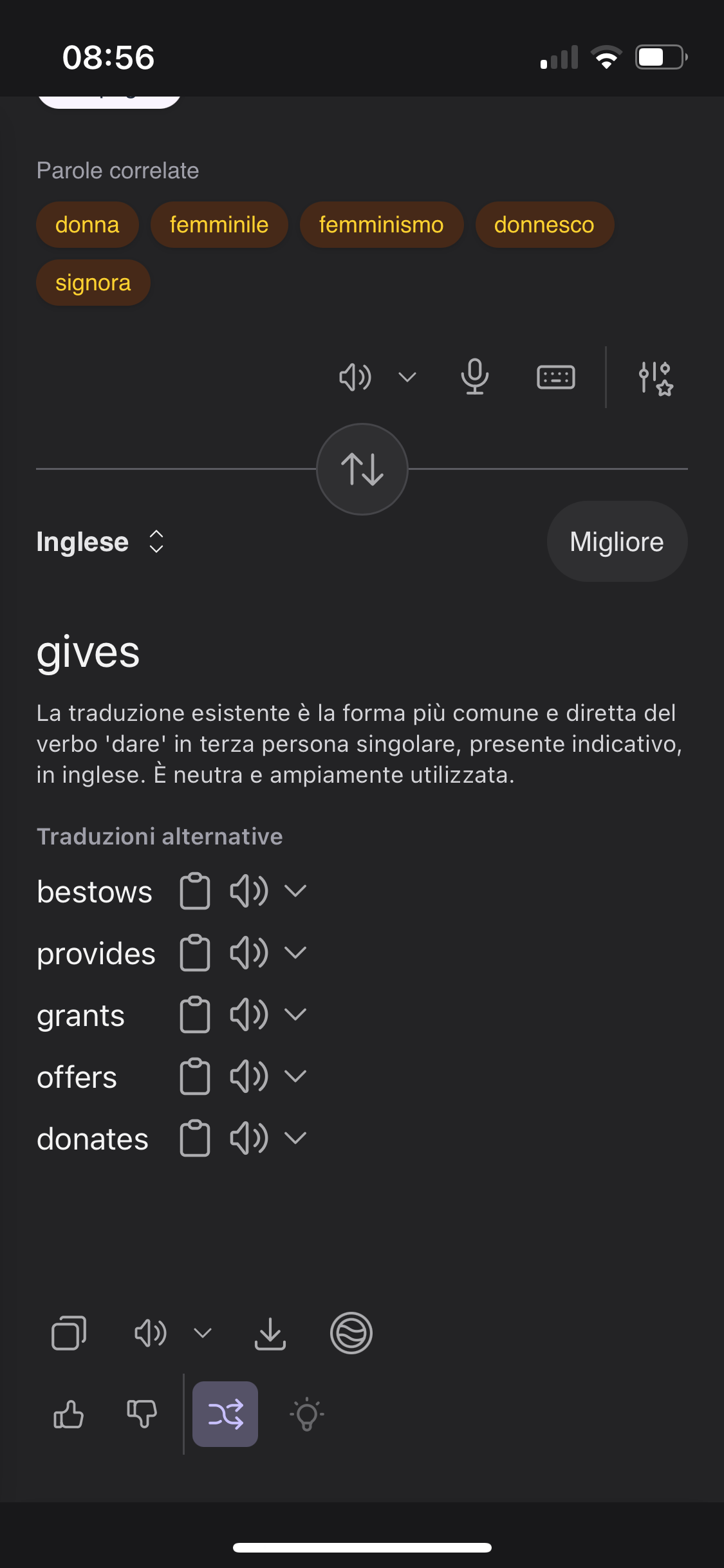
Task: Save the translation with download icon
Action: point(270,1333)
